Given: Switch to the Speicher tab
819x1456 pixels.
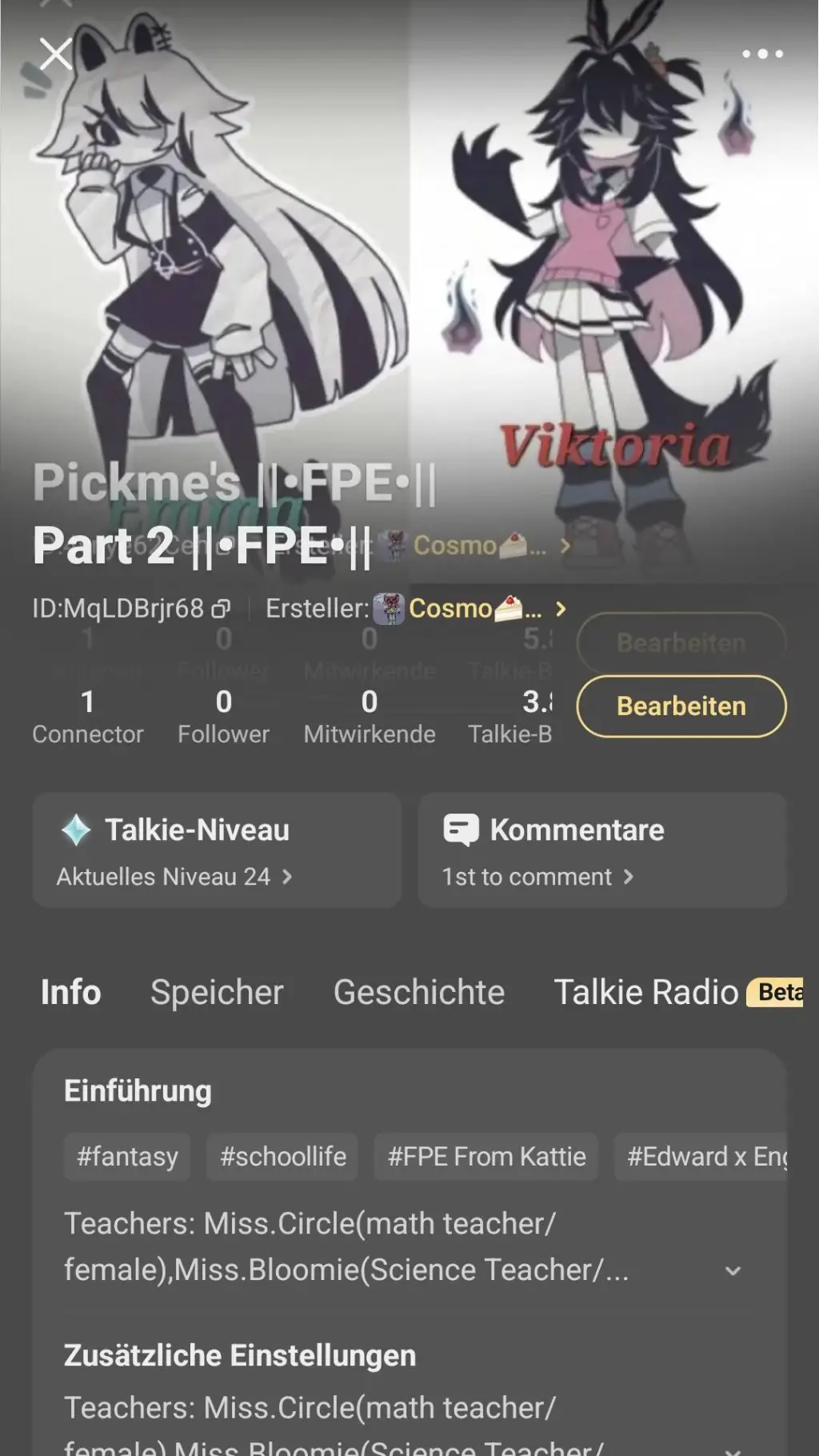Looking at the screenshot, I should (x=217, y=992).
